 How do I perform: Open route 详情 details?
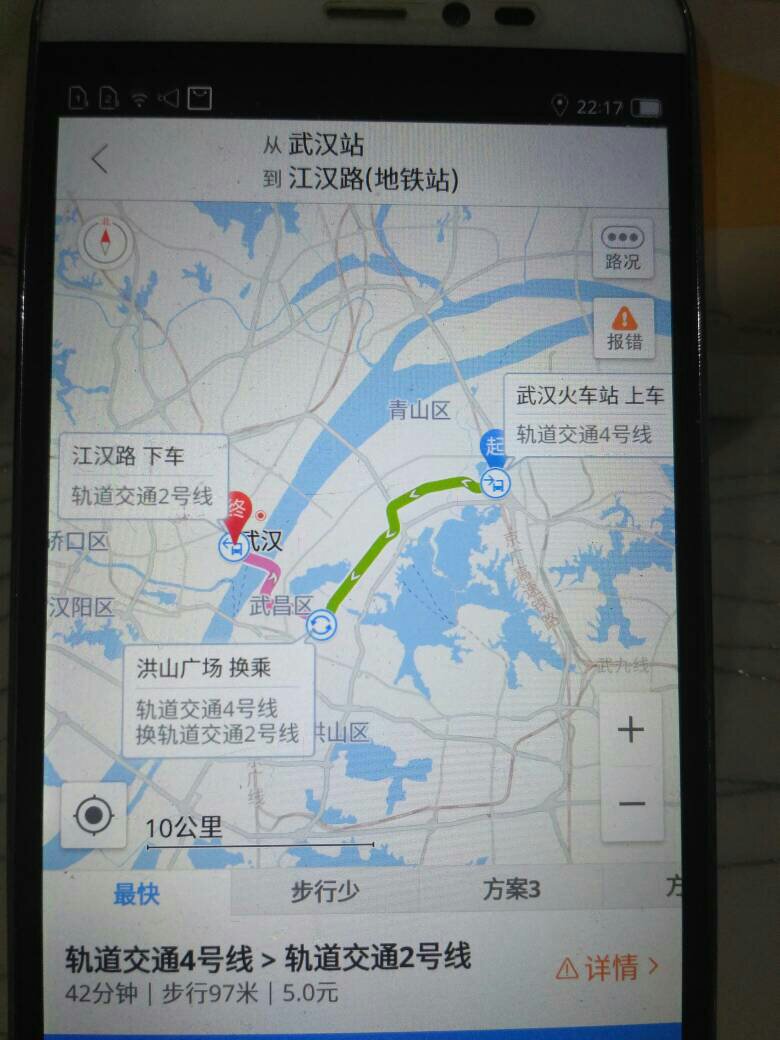[608, 967]
